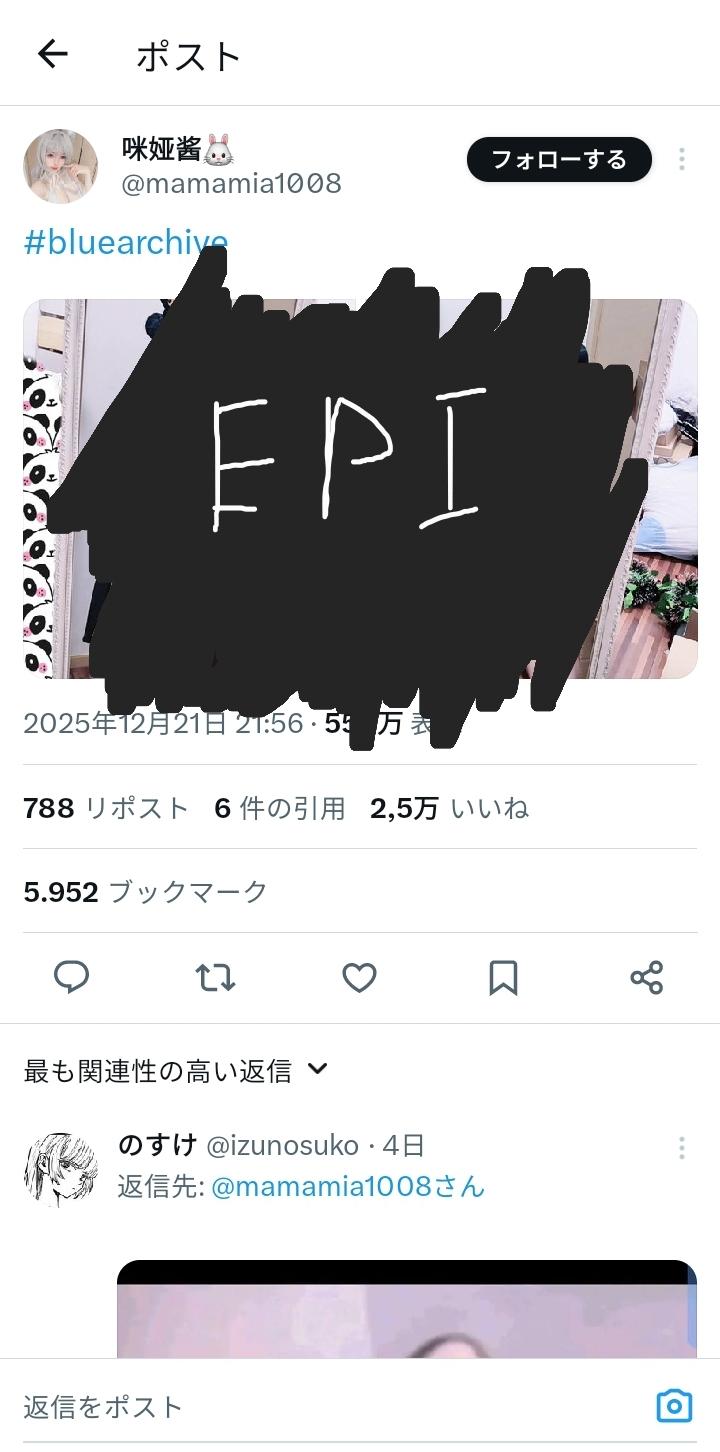
Task: Share this post
Action: click(x=647, y=977)
